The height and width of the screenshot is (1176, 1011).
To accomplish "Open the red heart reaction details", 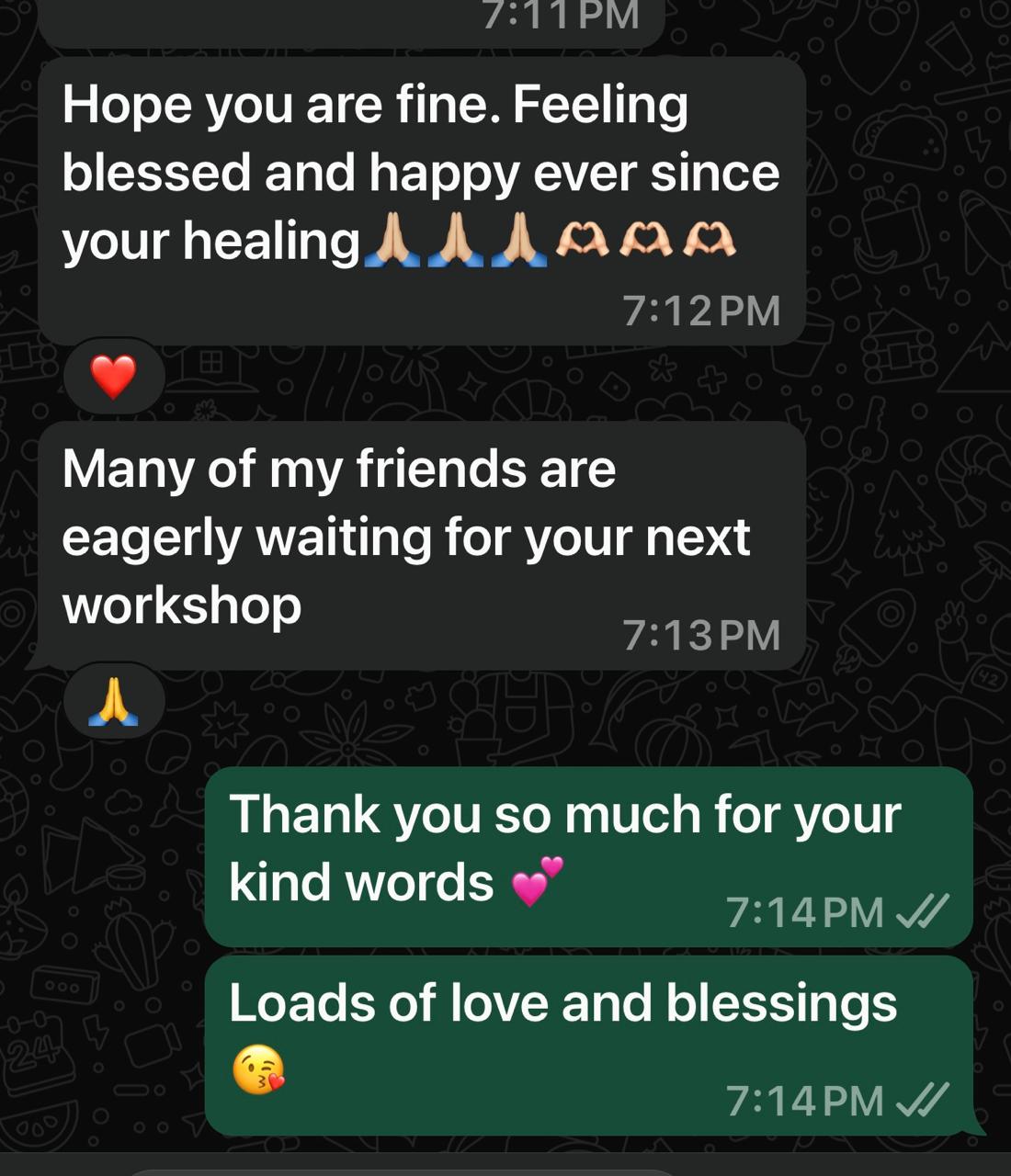I will coord(114,378).
